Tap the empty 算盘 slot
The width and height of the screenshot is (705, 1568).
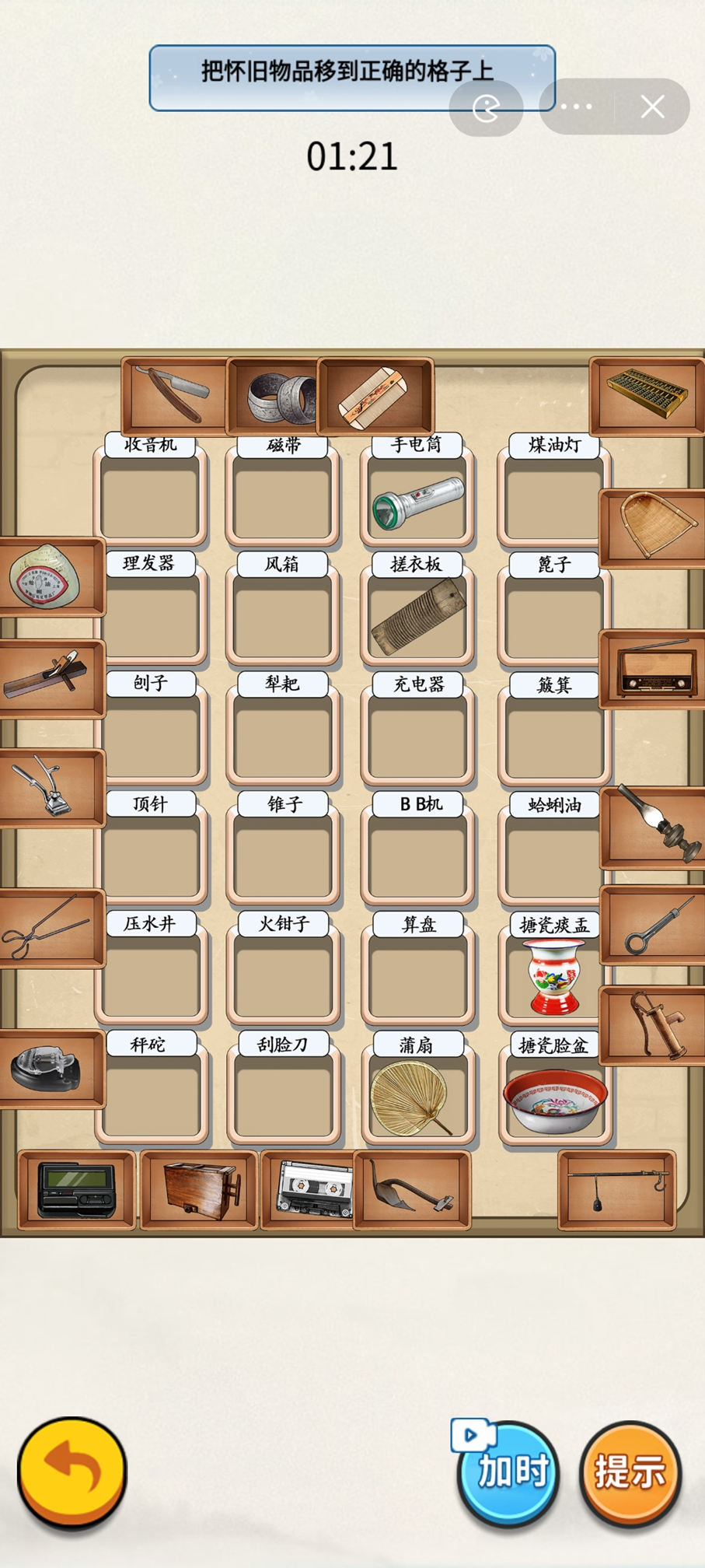pyautogui.click(x=418, y=978)
